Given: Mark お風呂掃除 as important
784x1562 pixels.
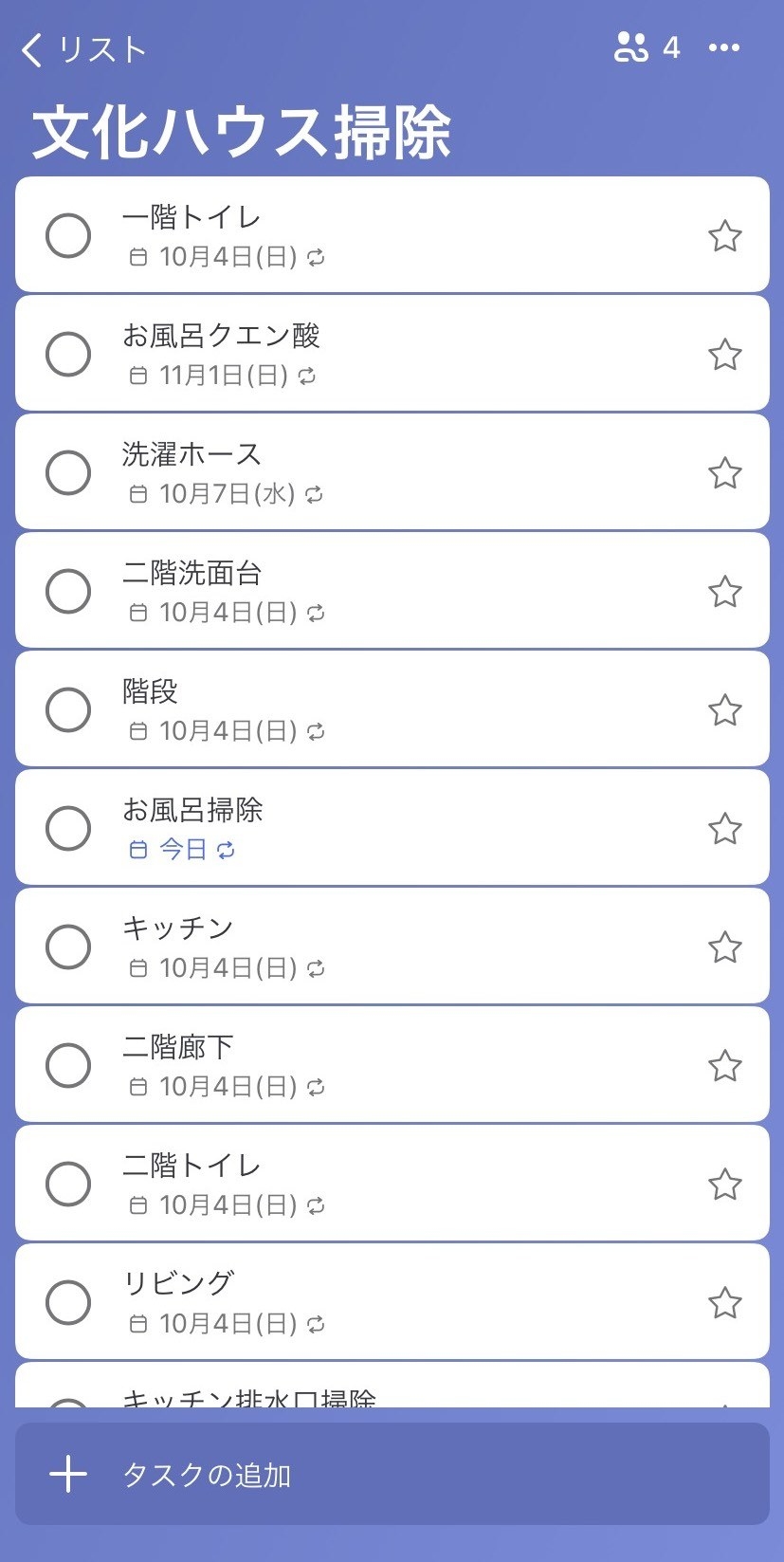Looking at the screenshot, I should tap(725, 828).
